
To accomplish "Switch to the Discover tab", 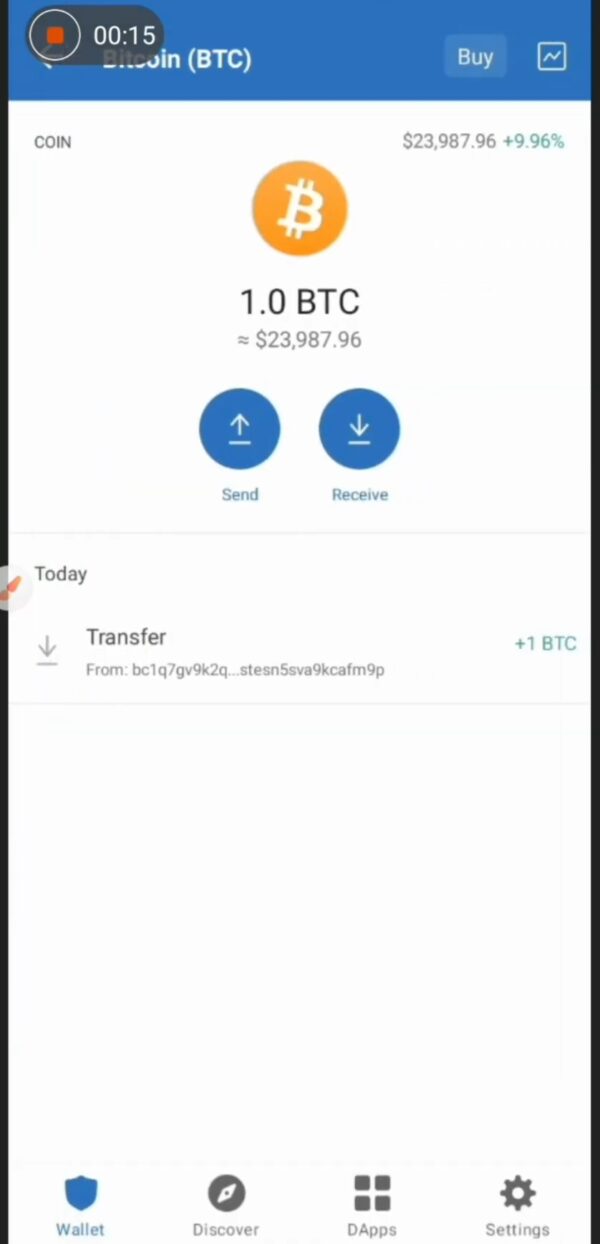I will click(226, 1205).
